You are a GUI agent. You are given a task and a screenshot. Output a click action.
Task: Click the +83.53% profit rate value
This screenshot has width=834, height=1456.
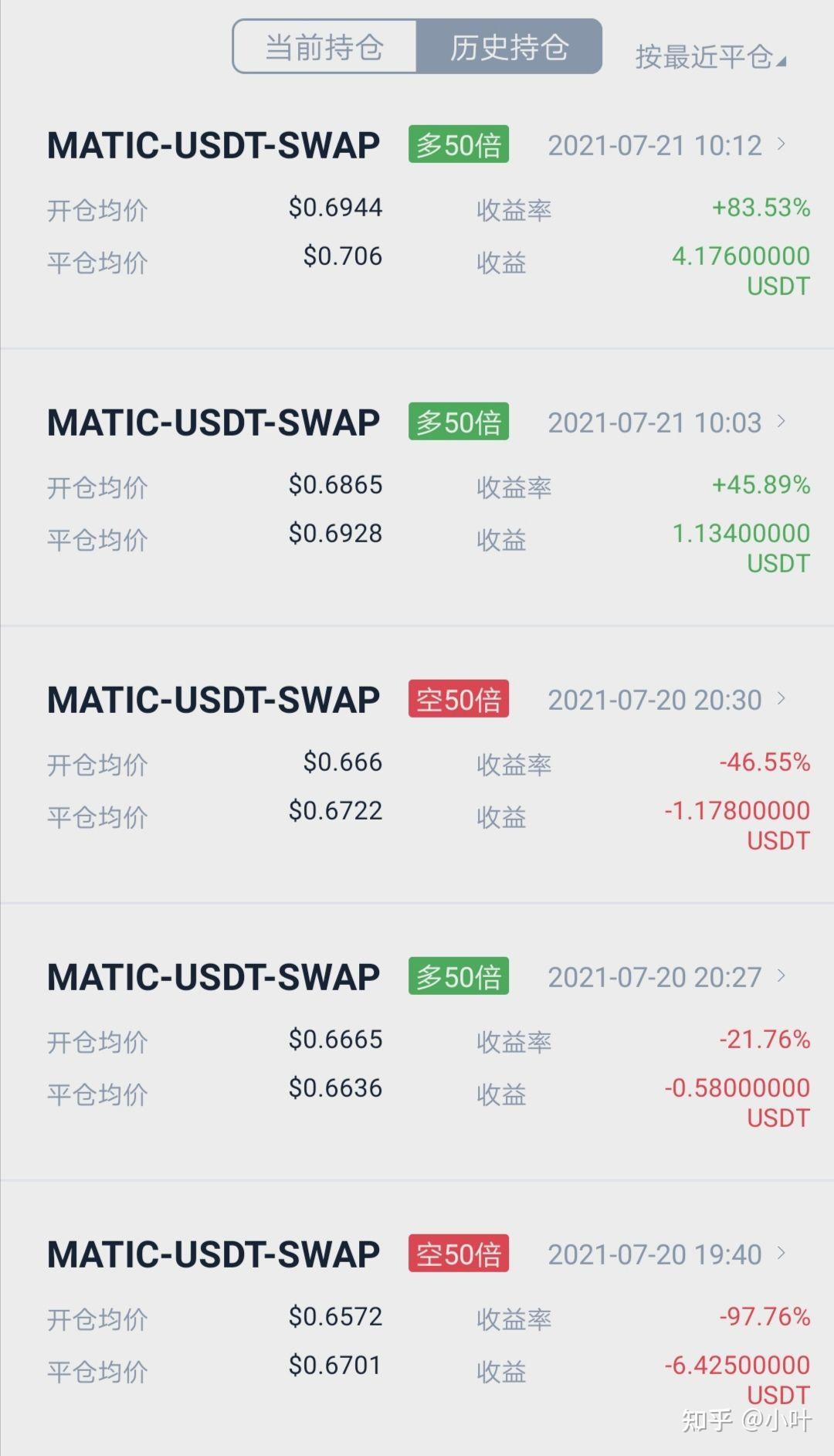tap(761, 207)
